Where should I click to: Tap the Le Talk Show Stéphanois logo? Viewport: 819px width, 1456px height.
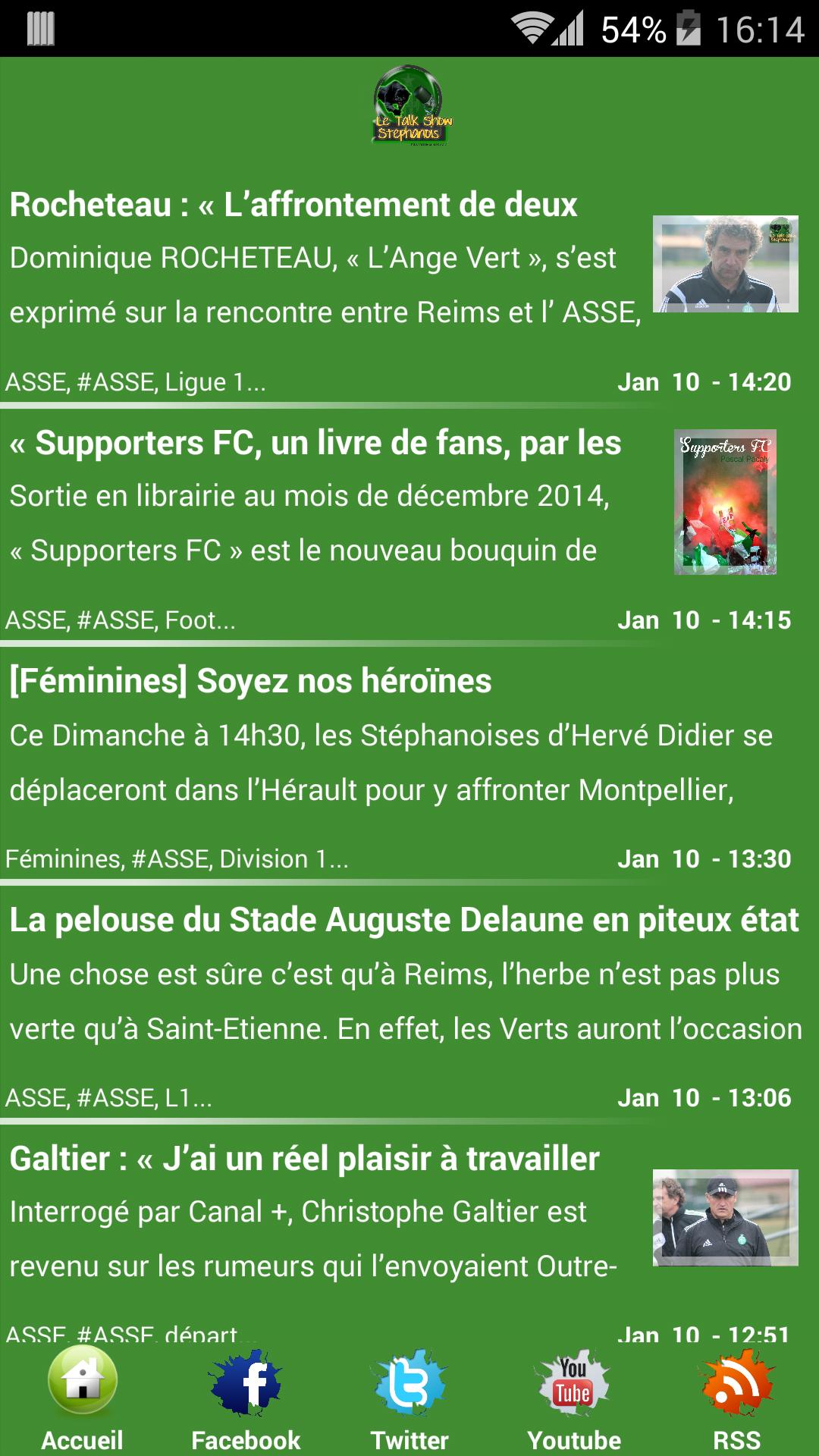pyautogui.click(x=409, y=110)
